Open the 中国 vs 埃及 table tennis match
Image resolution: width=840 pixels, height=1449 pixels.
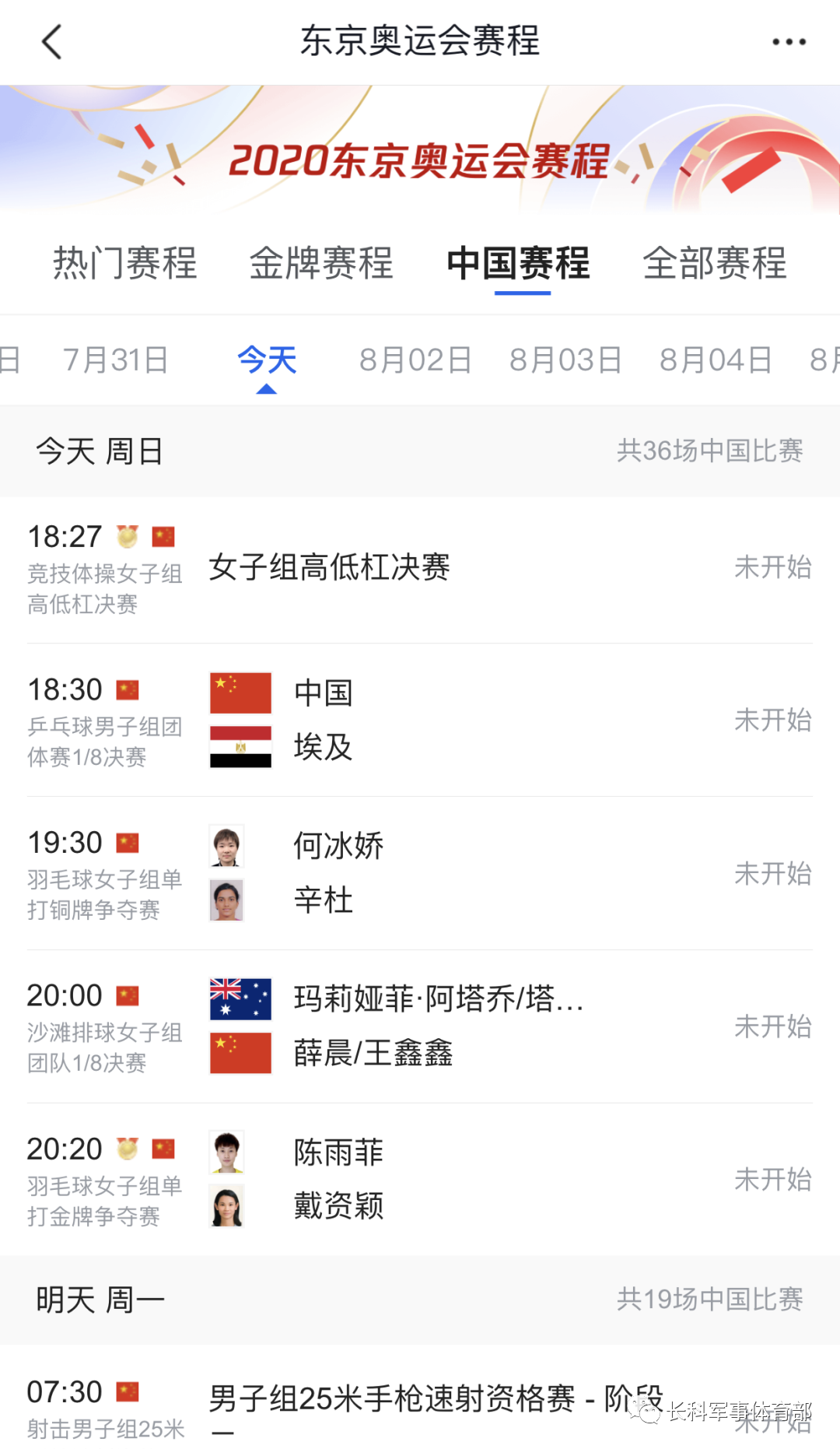coord(420,720)
